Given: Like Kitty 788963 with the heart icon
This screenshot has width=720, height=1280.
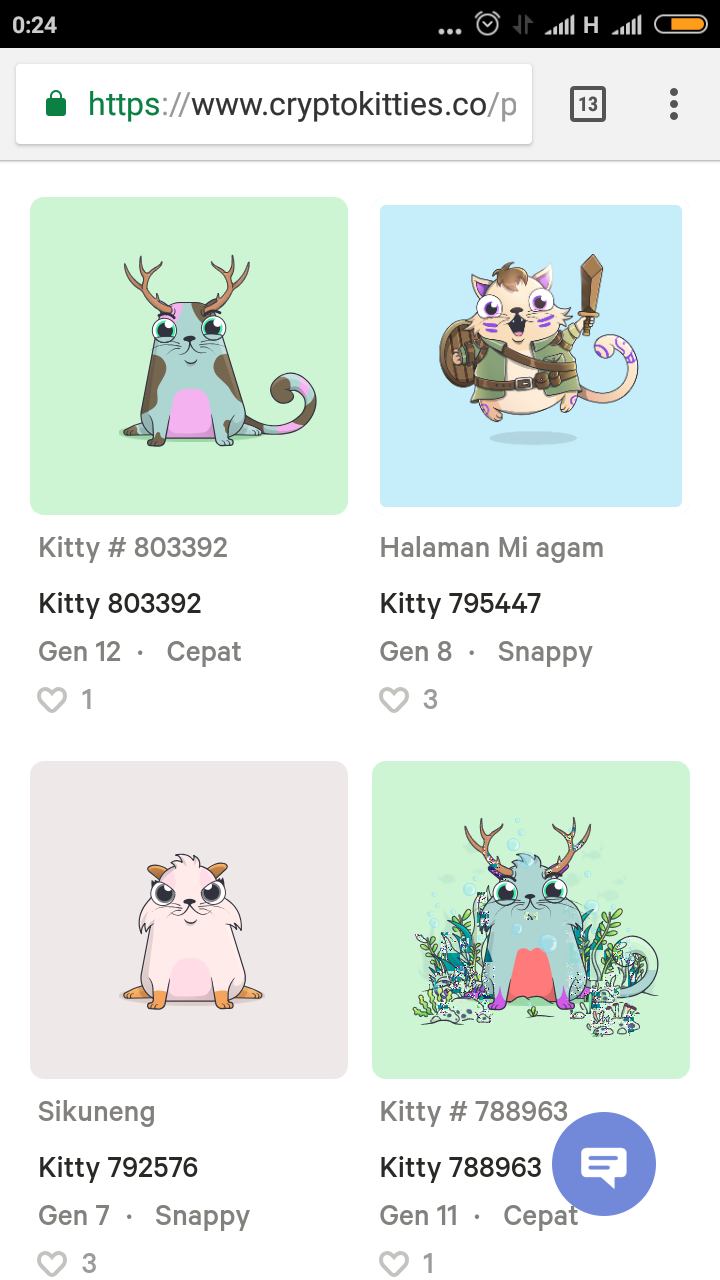Looking at the screenshot, I should pyautogui.click(x=394, y=1264).
